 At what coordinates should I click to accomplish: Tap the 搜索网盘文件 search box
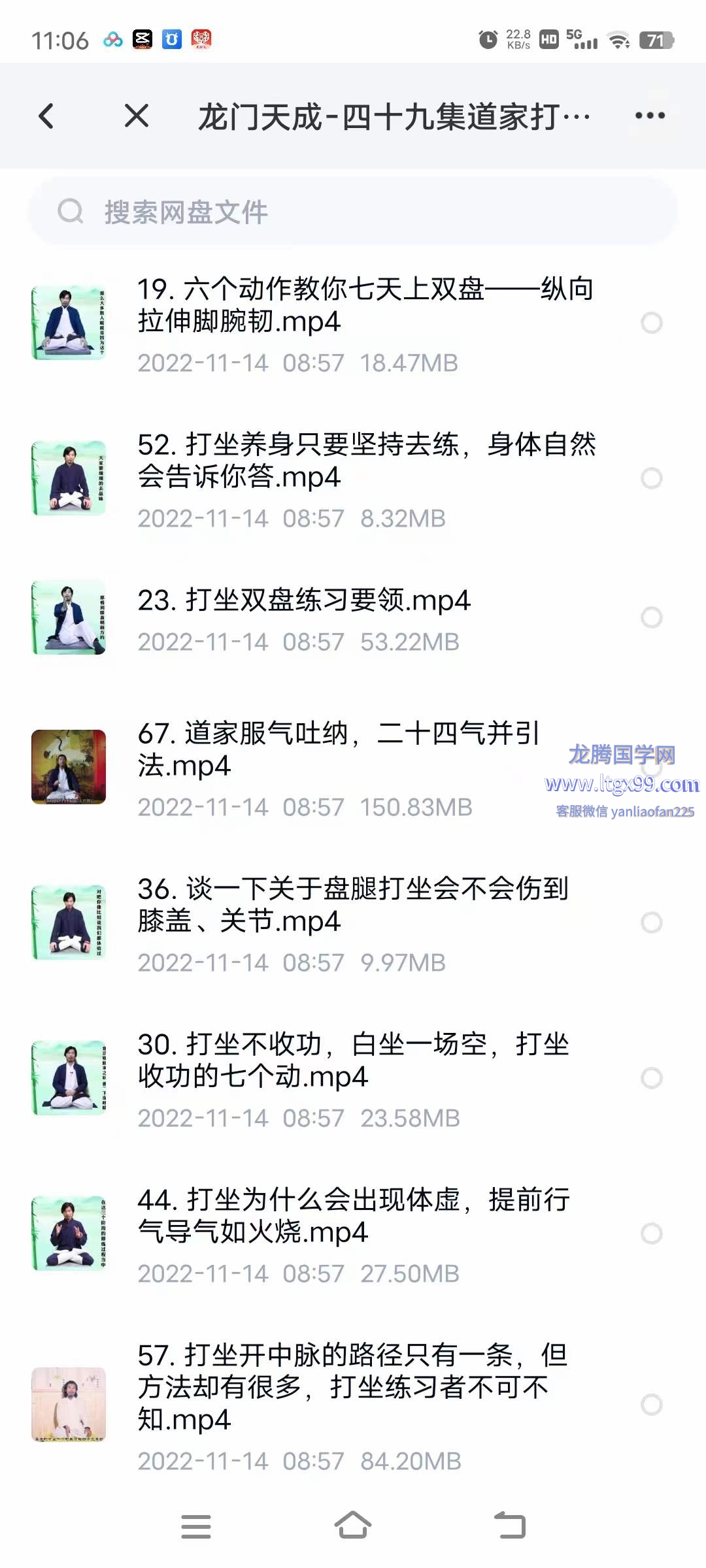(353, 212)
